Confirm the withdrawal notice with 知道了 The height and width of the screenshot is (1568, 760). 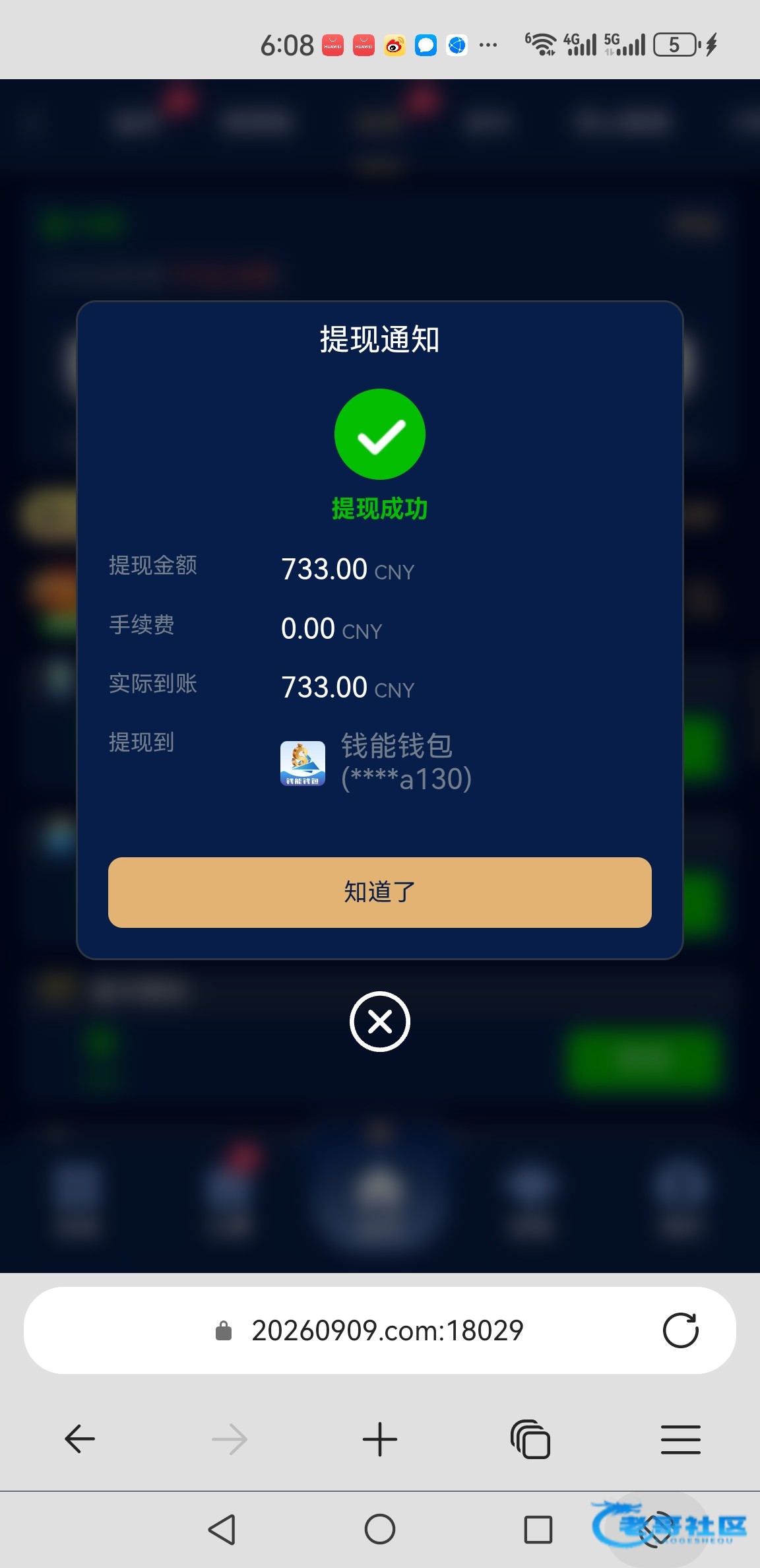coord(379,892)
